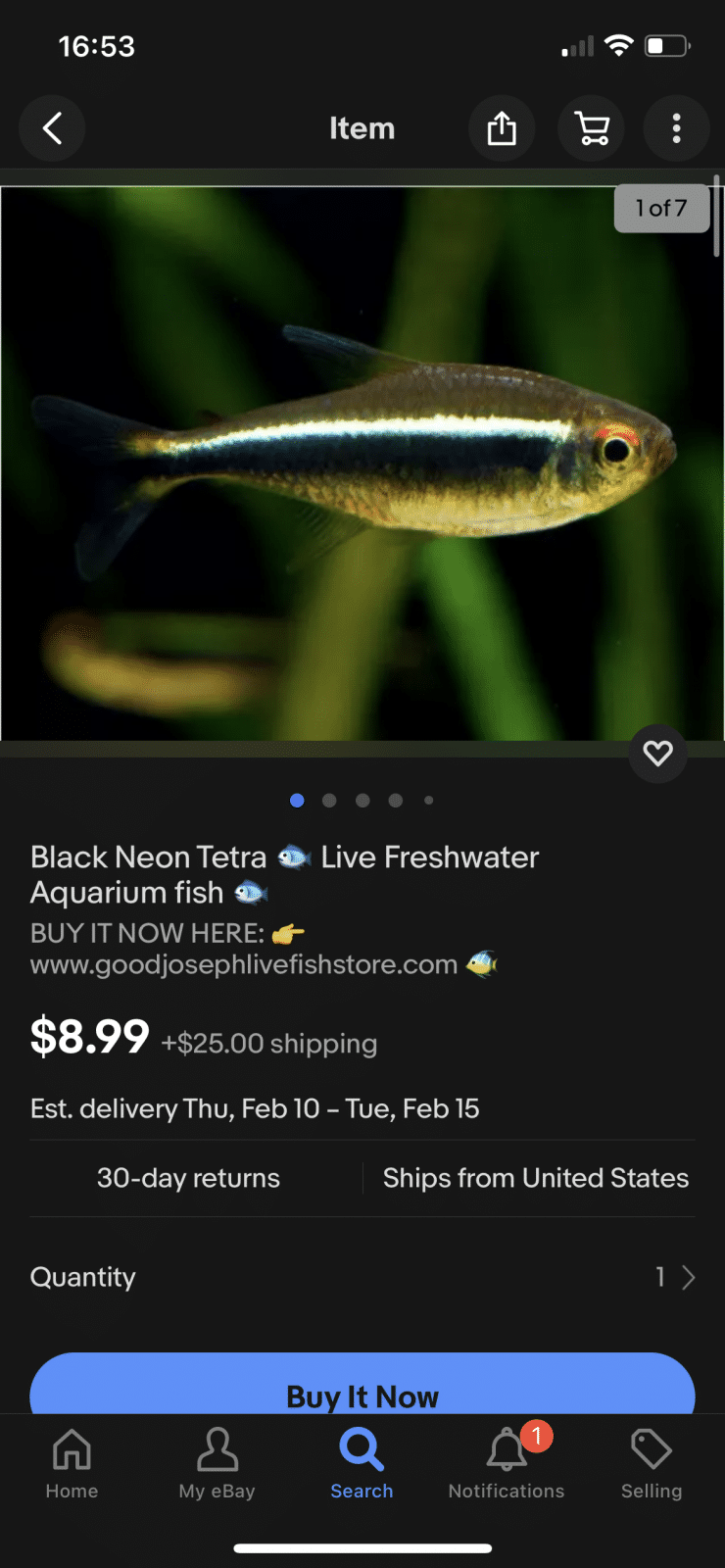Switch to the Selling tab
Viewport: 725px width, 1568px height.
652,1463
